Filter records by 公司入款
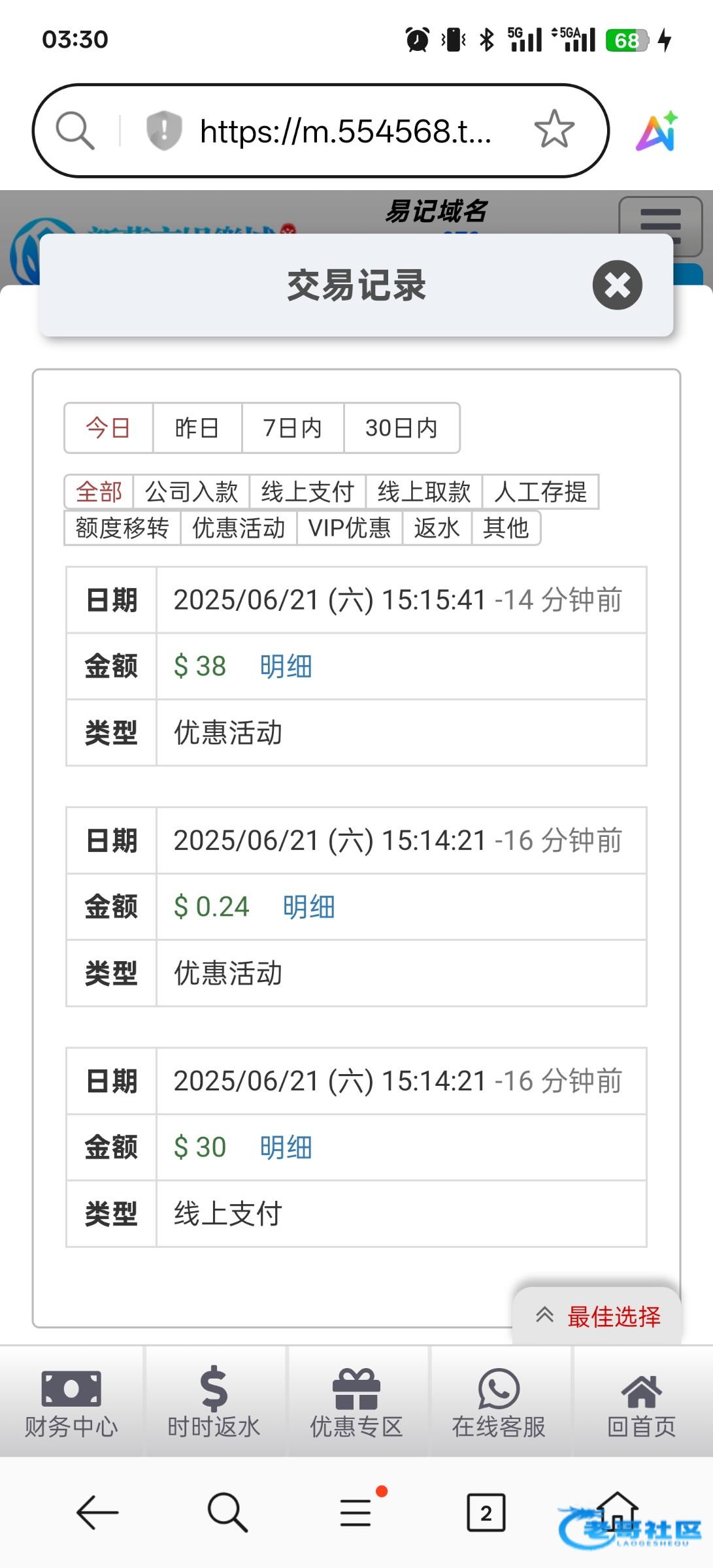This screenshot has width=713, height=1568. pos(191,491)
